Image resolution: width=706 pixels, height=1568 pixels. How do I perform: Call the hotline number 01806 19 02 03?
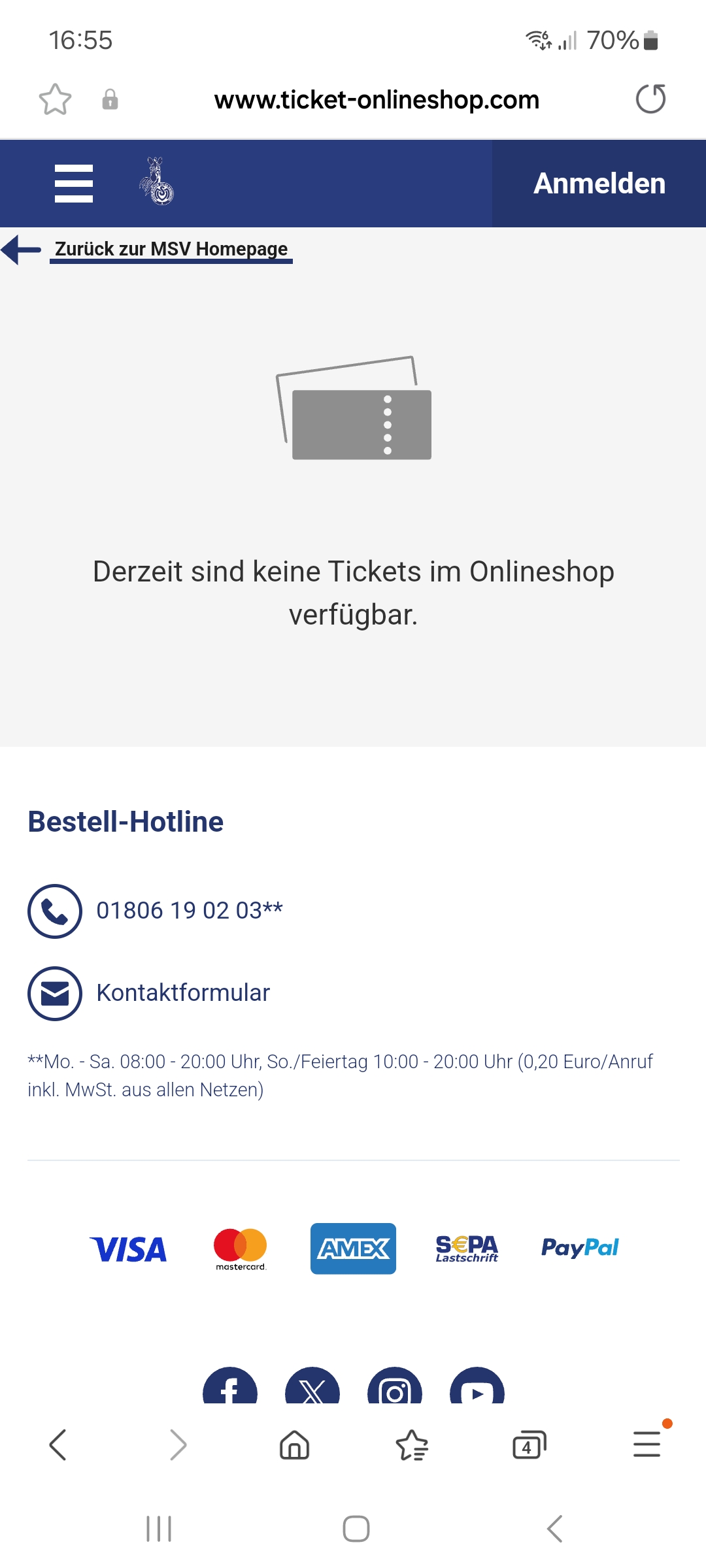[189, 910]
